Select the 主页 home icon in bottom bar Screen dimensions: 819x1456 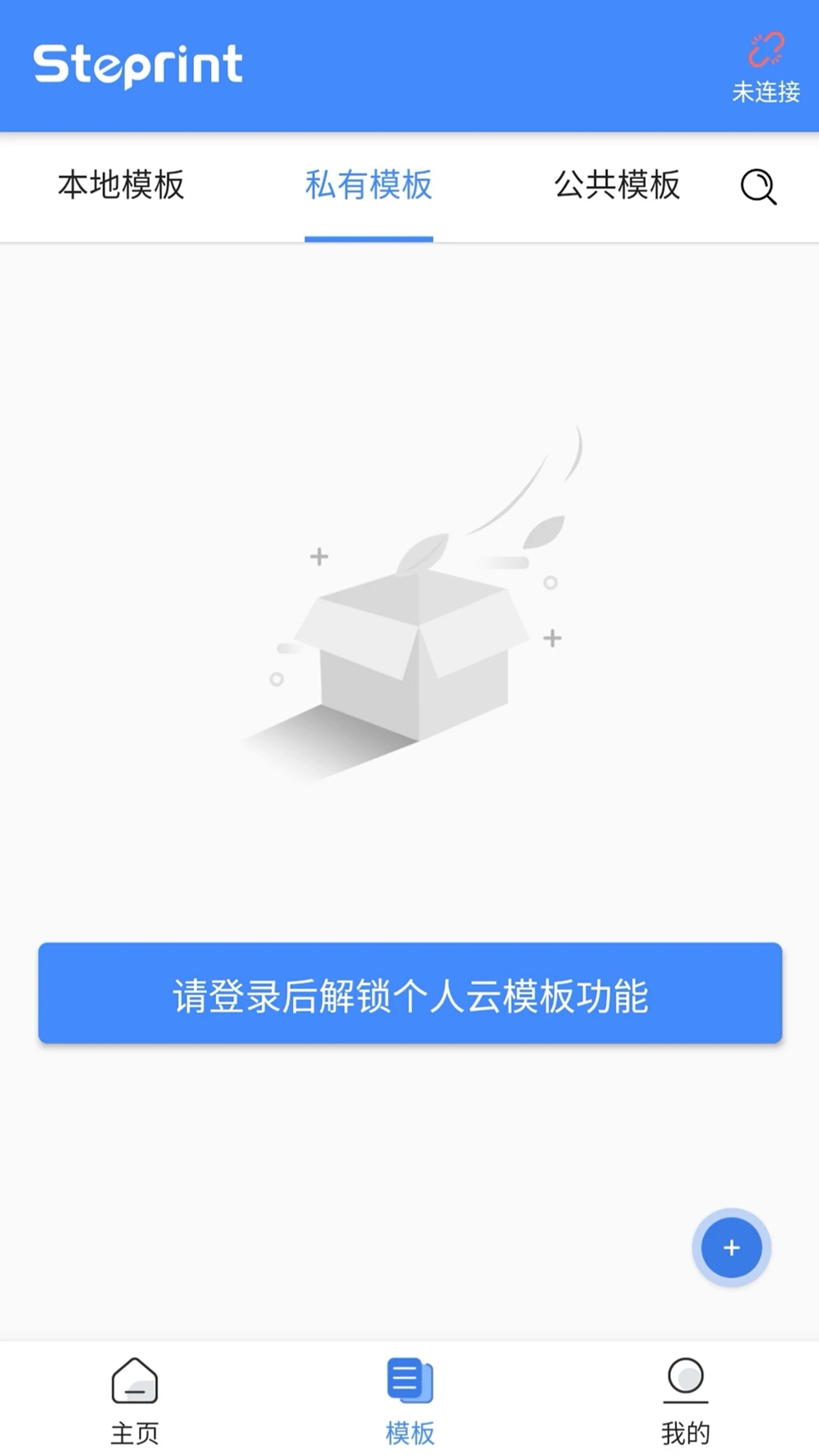point(133,1383)
